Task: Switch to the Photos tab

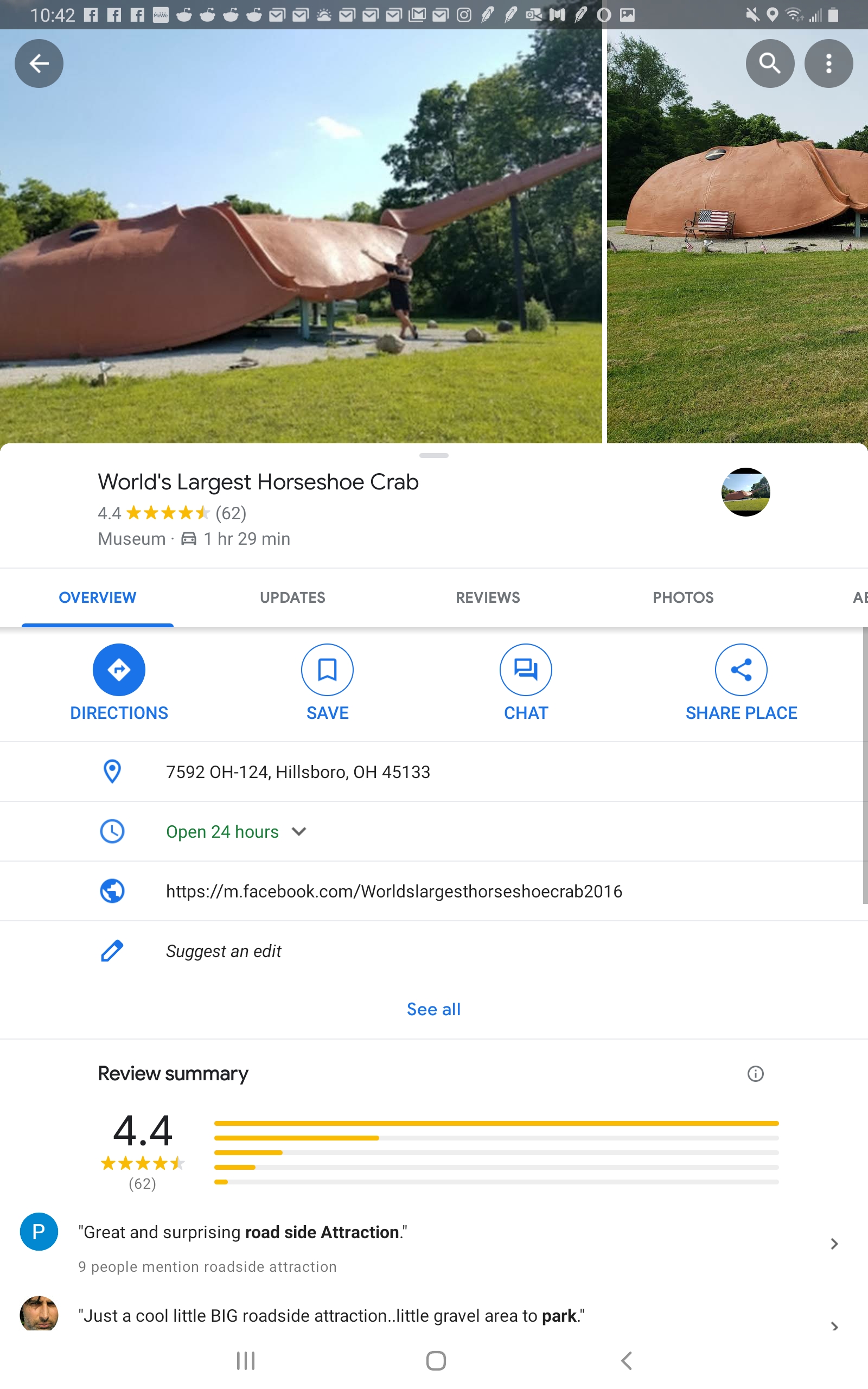Action: pos(682,597)
